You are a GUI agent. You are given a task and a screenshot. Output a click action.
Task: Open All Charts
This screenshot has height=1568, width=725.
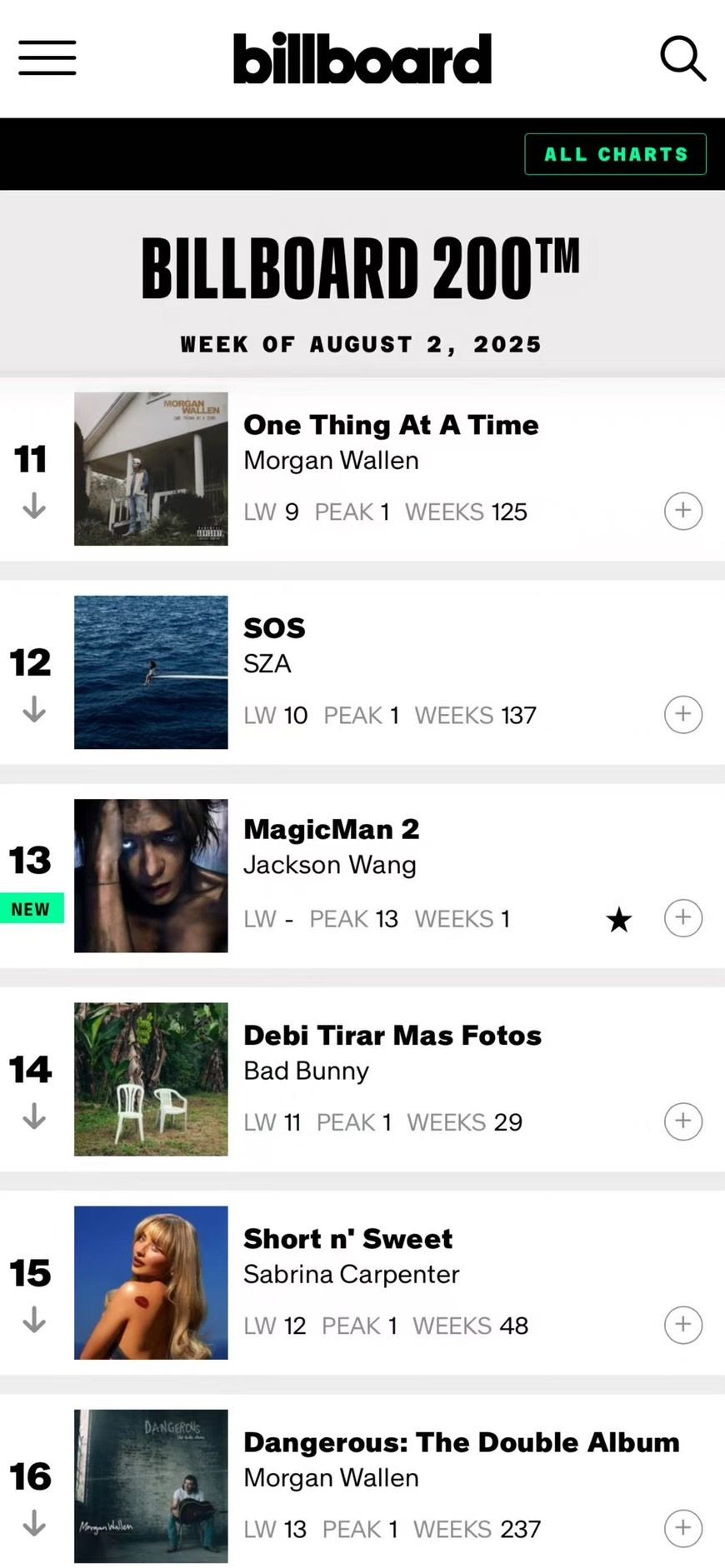[615, 154]
